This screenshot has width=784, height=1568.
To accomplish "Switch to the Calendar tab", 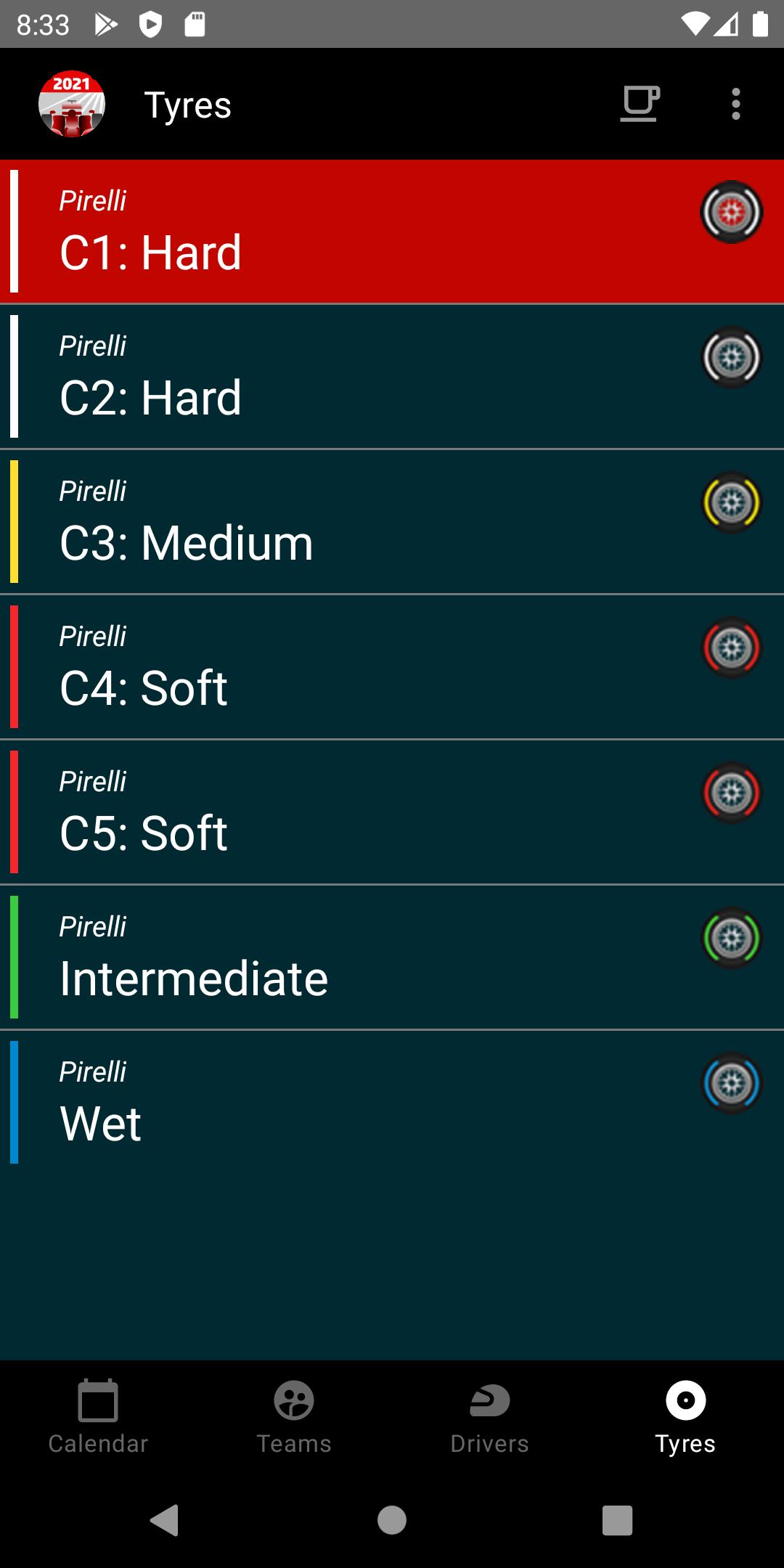I will click(x=98, y=1416).
